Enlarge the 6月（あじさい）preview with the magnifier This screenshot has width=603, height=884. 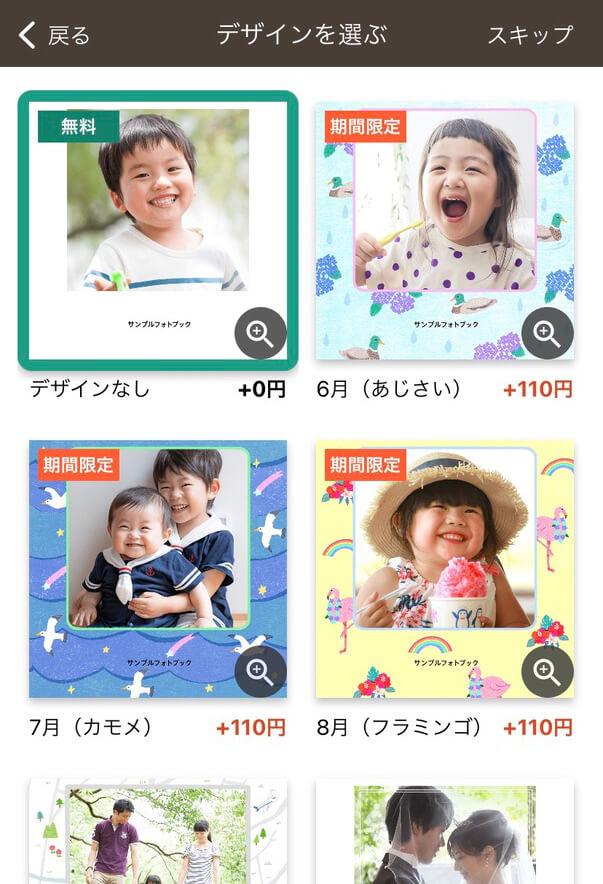pos(547,334)
